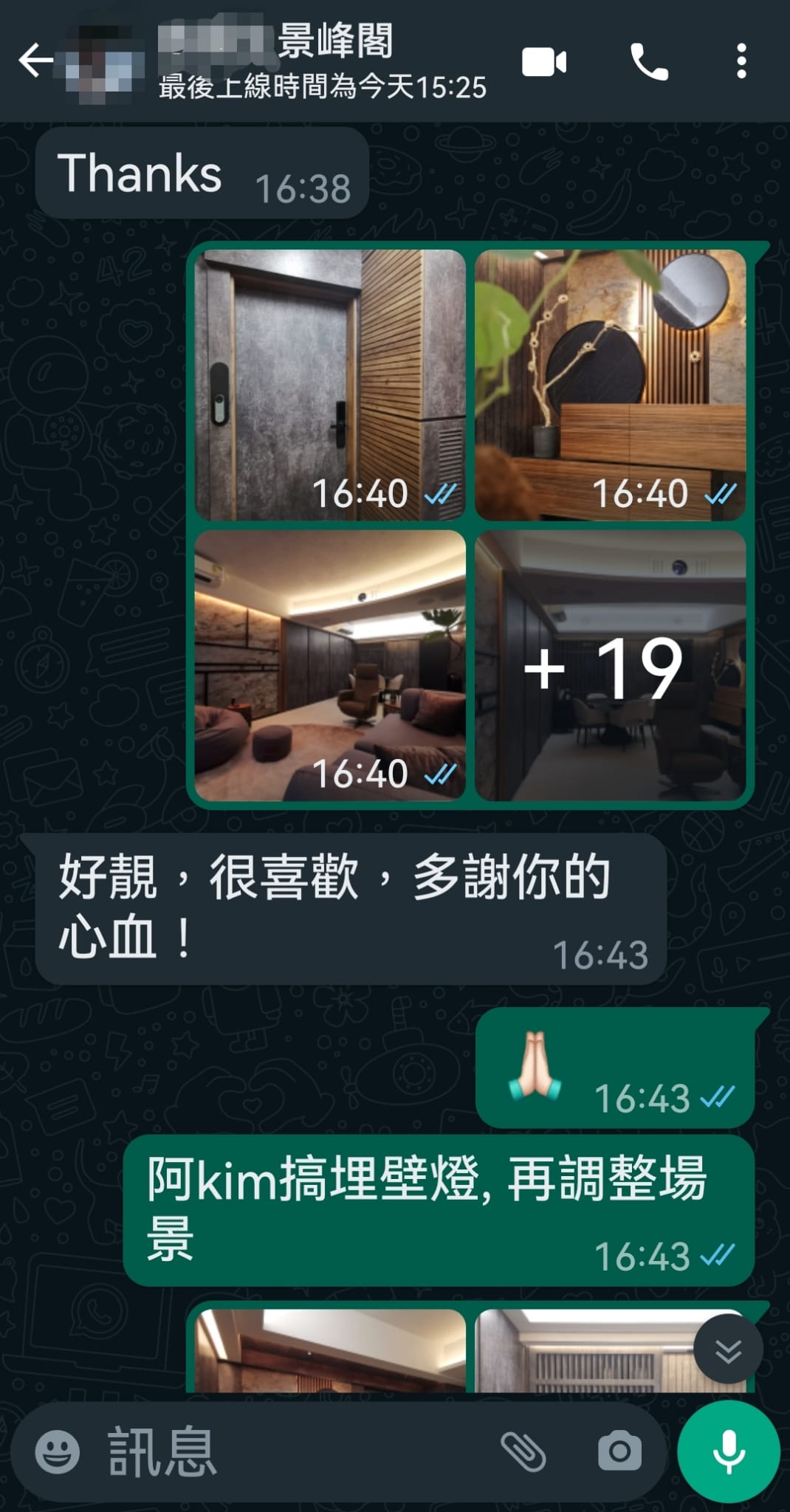This screenshot has width=790, height=1512.
Task: Start a video call with this contact
Action: point(544,61)
